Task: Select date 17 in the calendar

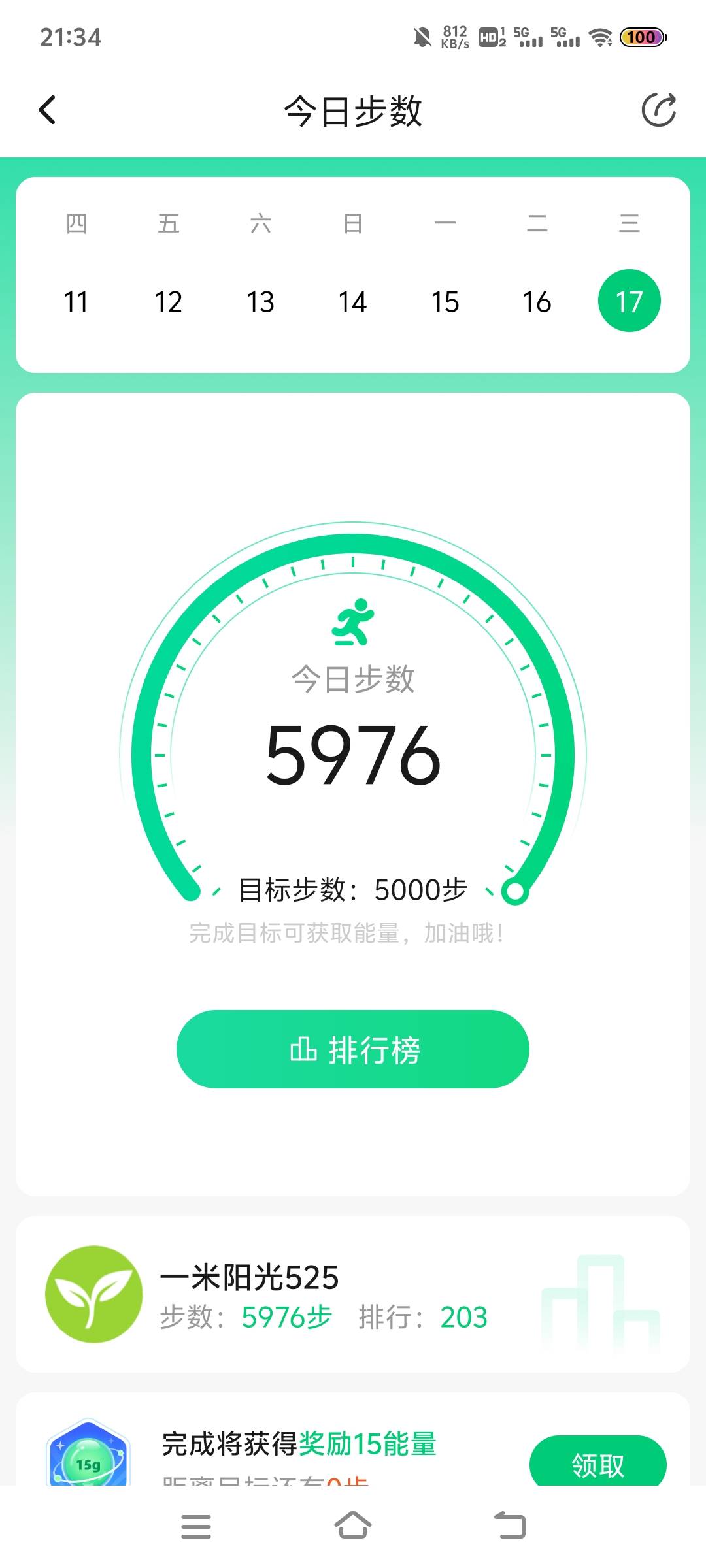Action: point(630,301)
